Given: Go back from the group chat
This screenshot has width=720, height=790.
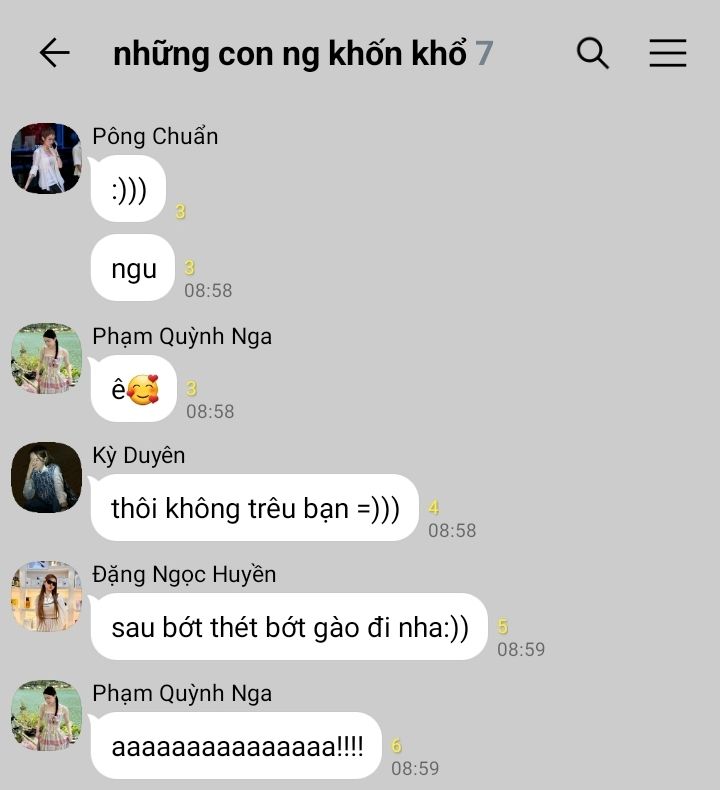Looking at the screenshot, I should tap(54, 53).
